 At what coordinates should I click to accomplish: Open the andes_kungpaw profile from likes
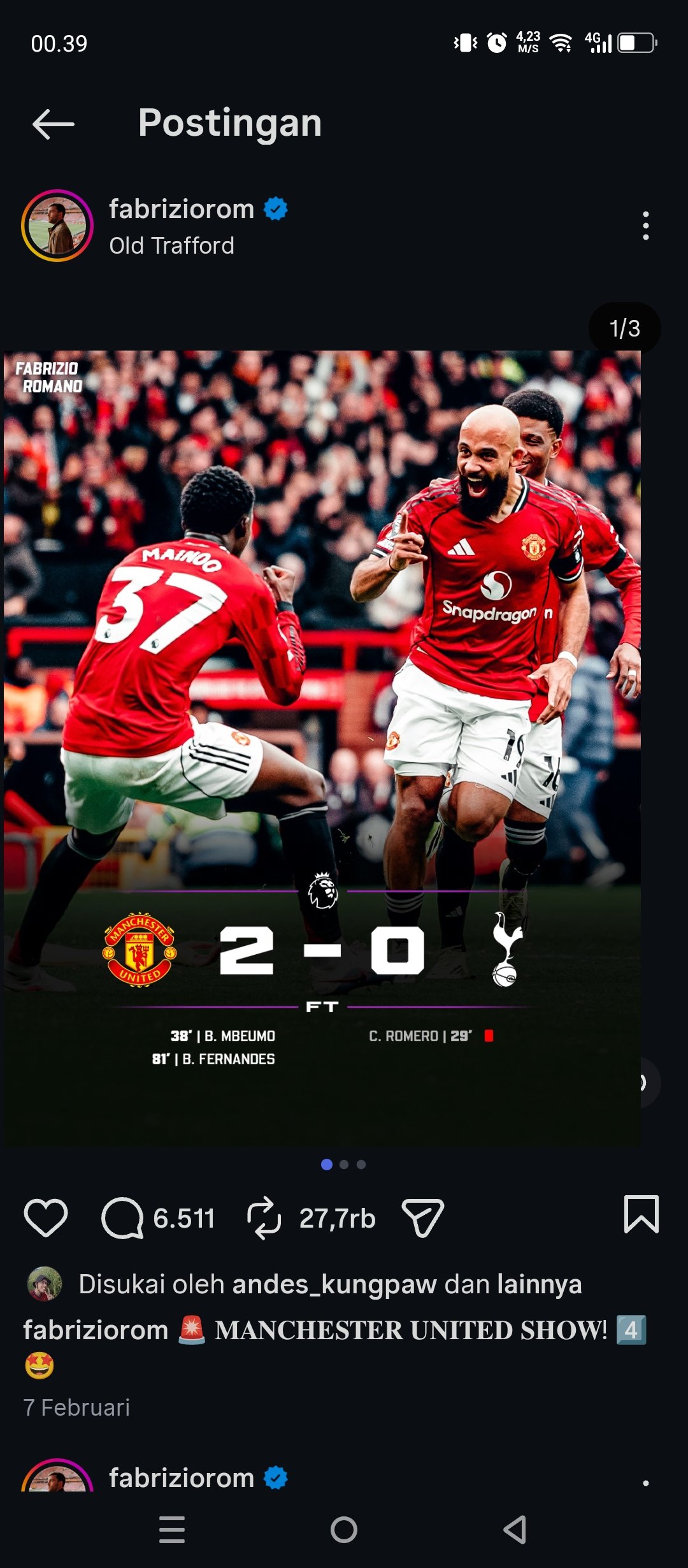coord(334,1284)
